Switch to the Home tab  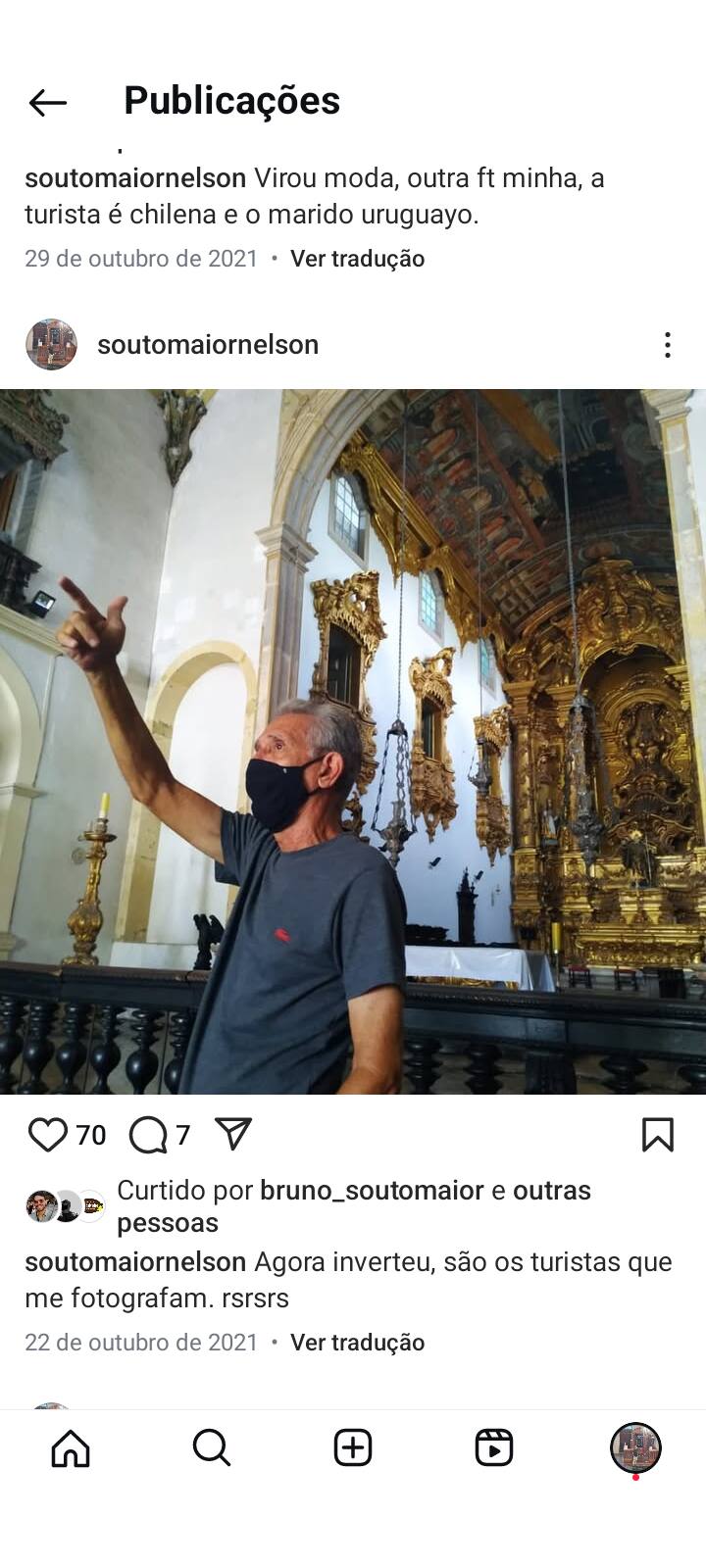point(71,1447)
